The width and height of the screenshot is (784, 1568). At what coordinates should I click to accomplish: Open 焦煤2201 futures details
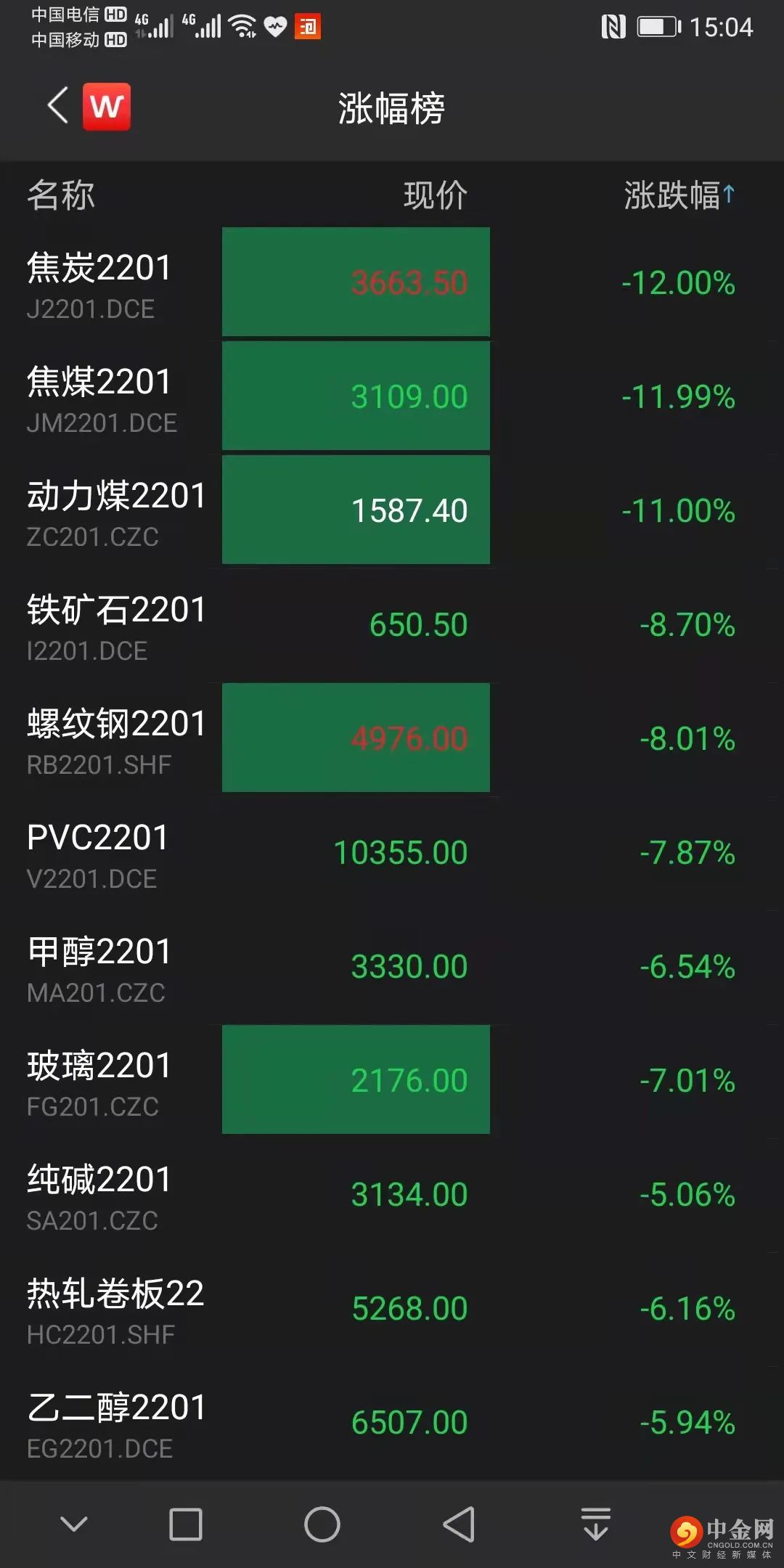tap(99, 397)
